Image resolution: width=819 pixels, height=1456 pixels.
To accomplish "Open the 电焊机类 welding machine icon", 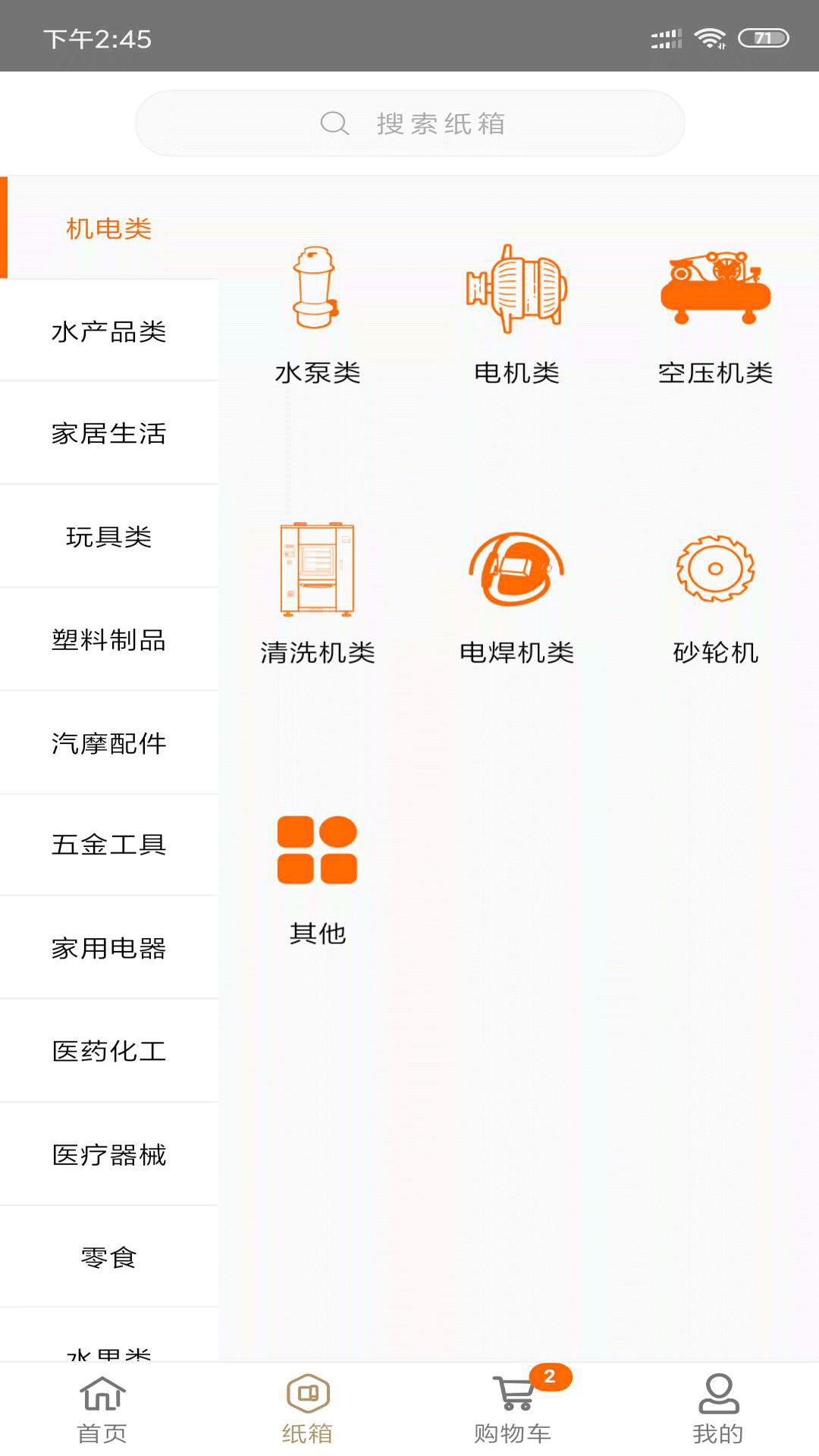I will pyautogui.click(x=516, y=570).
